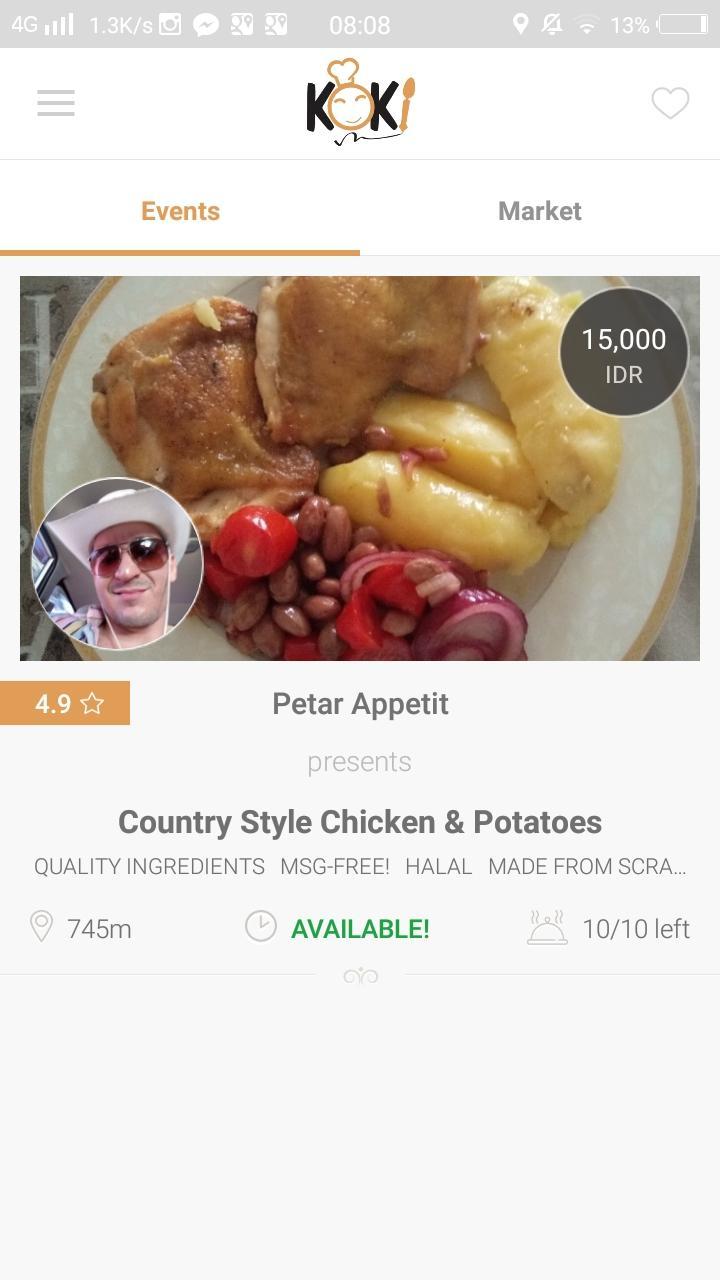View Petar Appetit's profile photo
Image resolution: width=720 pixels, height=1280 pixels.
pos(118,564)
